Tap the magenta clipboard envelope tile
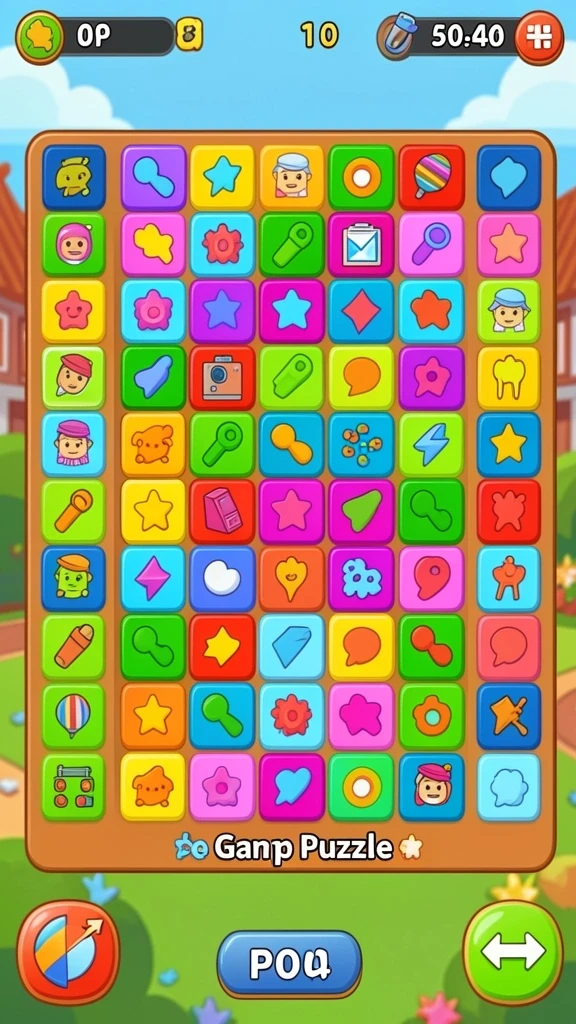This screenshot has width=576, height=1024. tap(361, 245)
